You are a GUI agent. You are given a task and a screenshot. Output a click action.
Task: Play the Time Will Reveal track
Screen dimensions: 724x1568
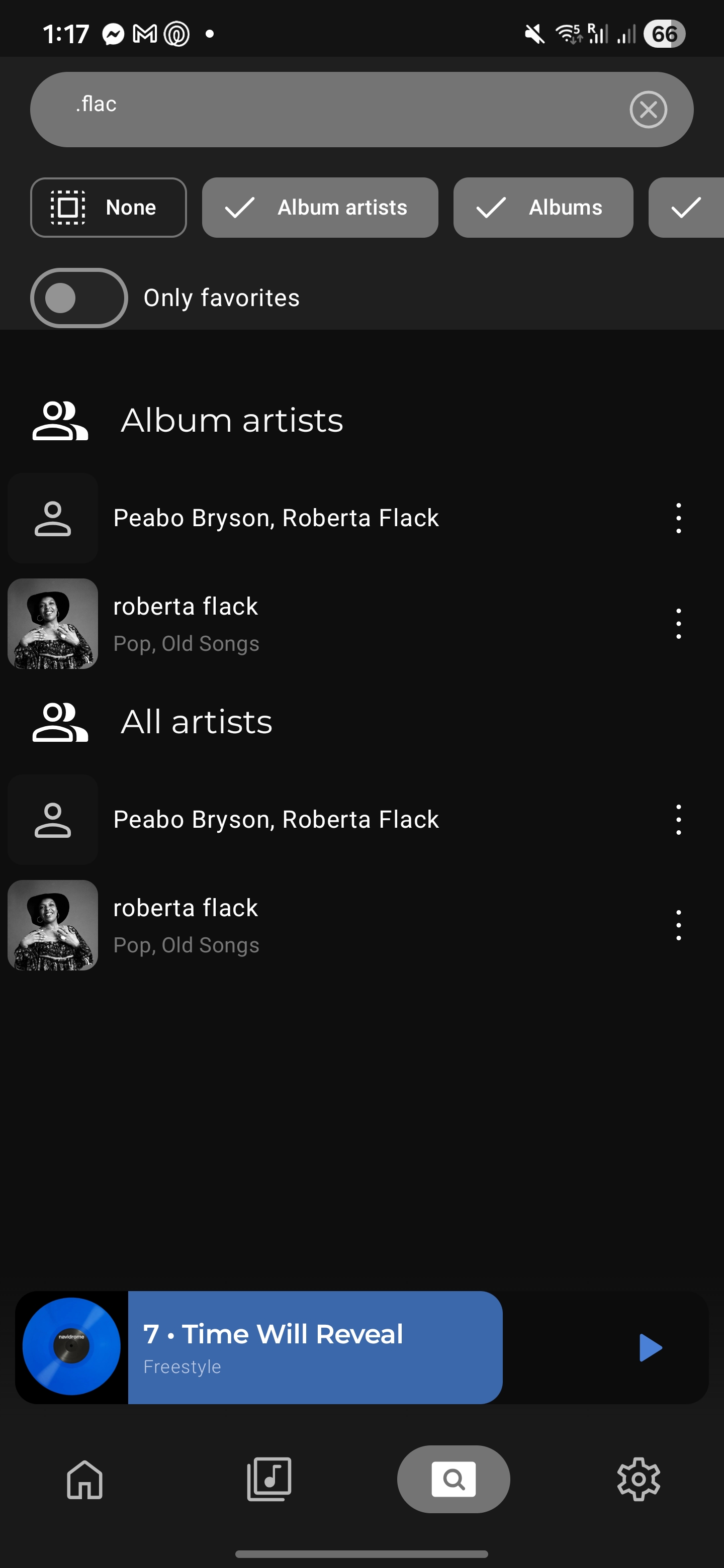[650, 1347]
